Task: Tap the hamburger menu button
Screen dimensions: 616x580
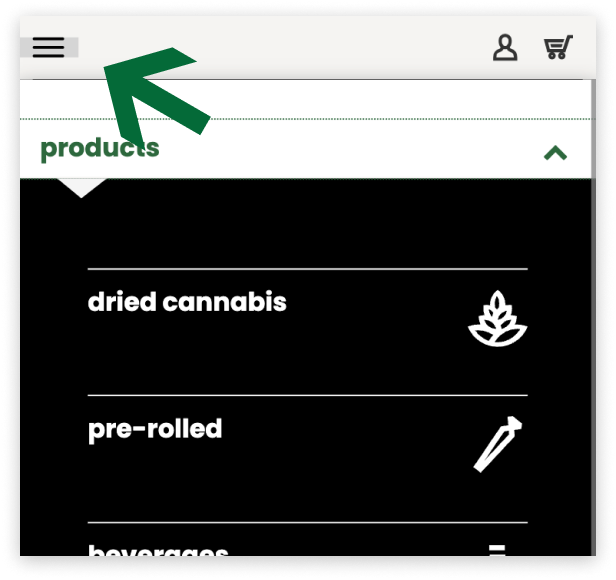Action: coord(48,47)
